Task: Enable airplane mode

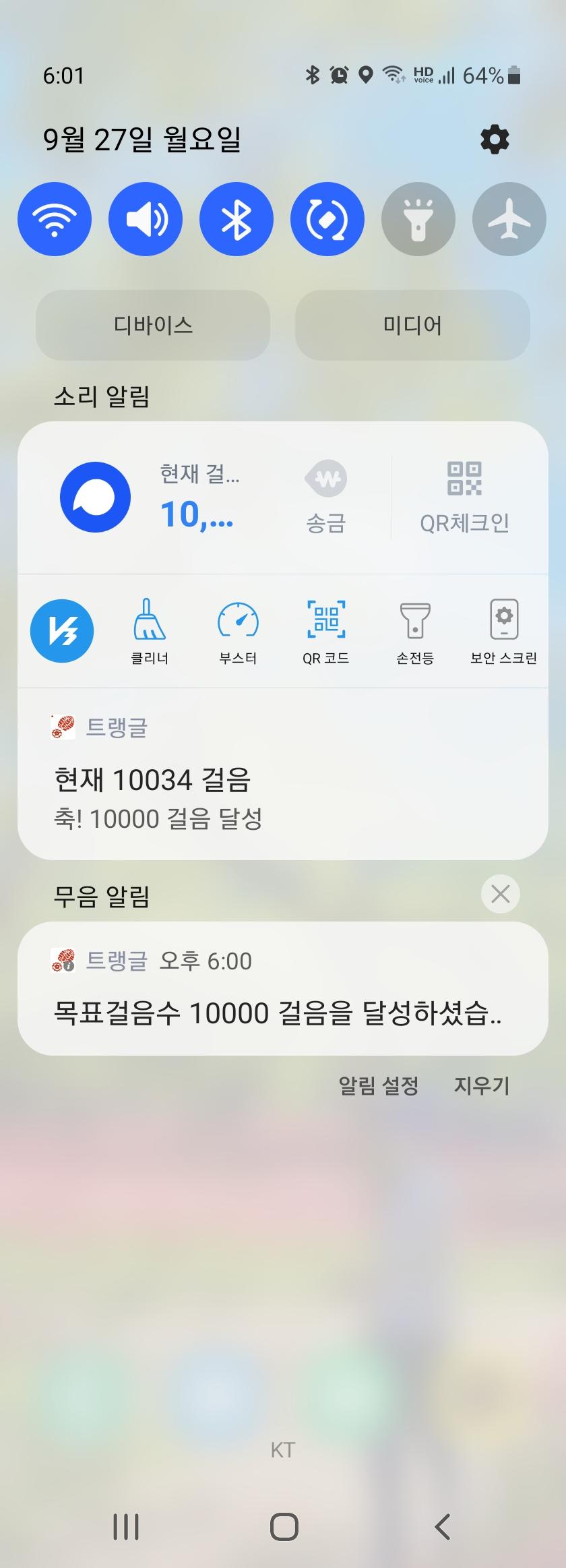Action: coord(509,220)
